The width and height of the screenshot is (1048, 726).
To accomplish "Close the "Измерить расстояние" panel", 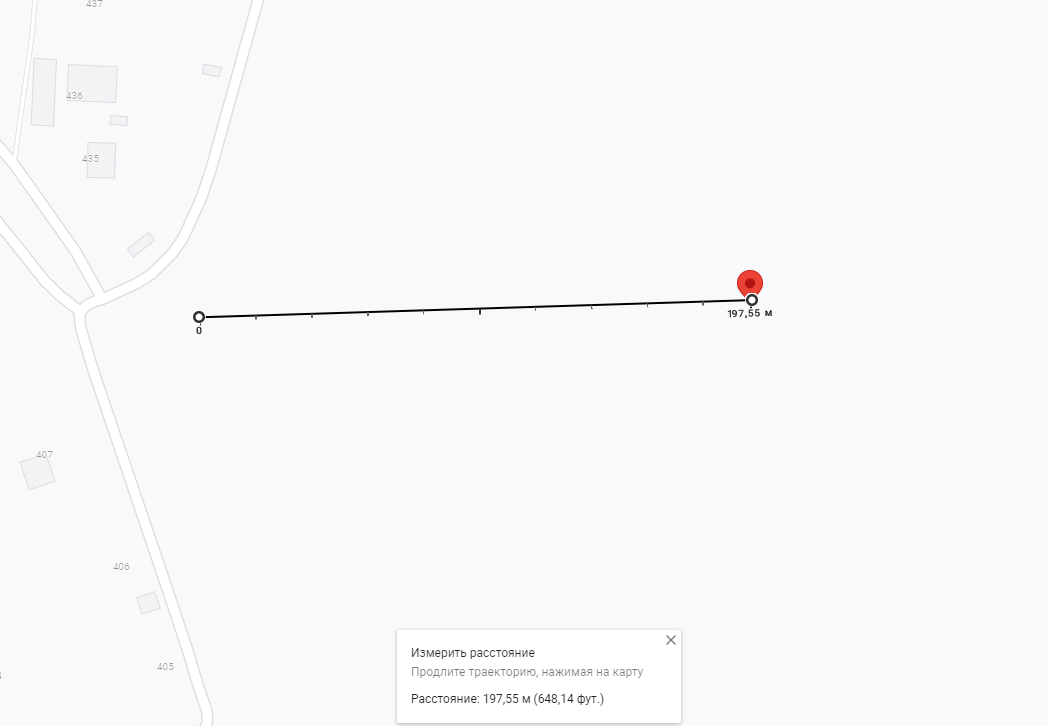I will pos(671,640).
